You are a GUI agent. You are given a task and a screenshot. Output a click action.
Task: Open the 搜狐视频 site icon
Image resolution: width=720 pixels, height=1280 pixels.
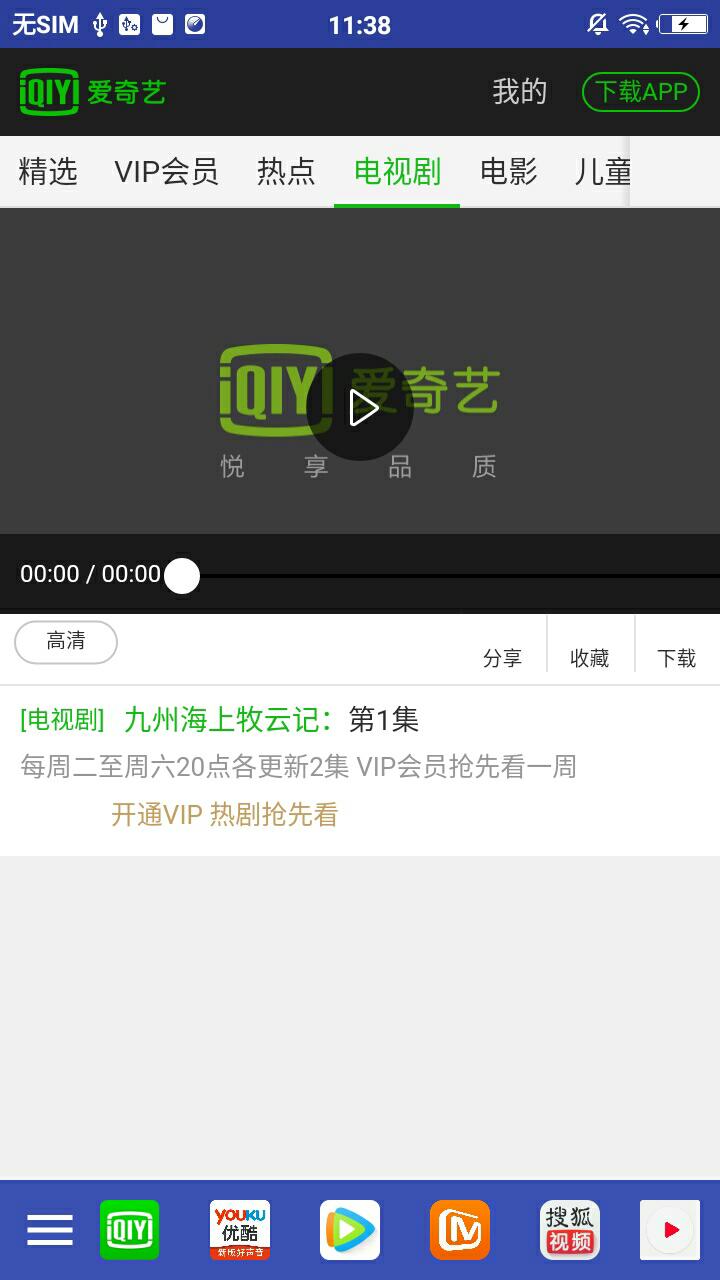570,1230
